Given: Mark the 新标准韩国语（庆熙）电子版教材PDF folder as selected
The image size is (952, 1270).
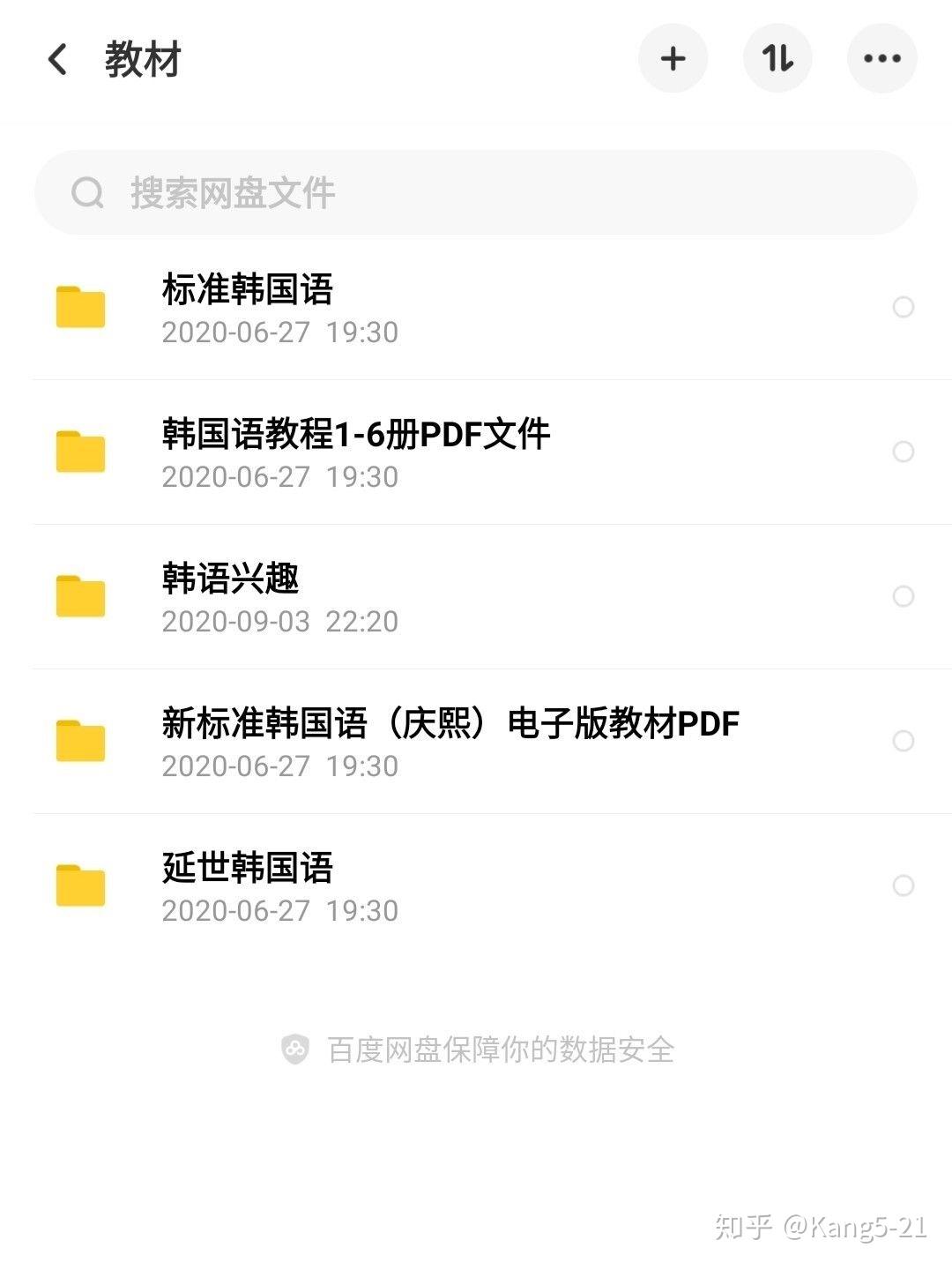Looking at the screenshot, I should (904, 741).
